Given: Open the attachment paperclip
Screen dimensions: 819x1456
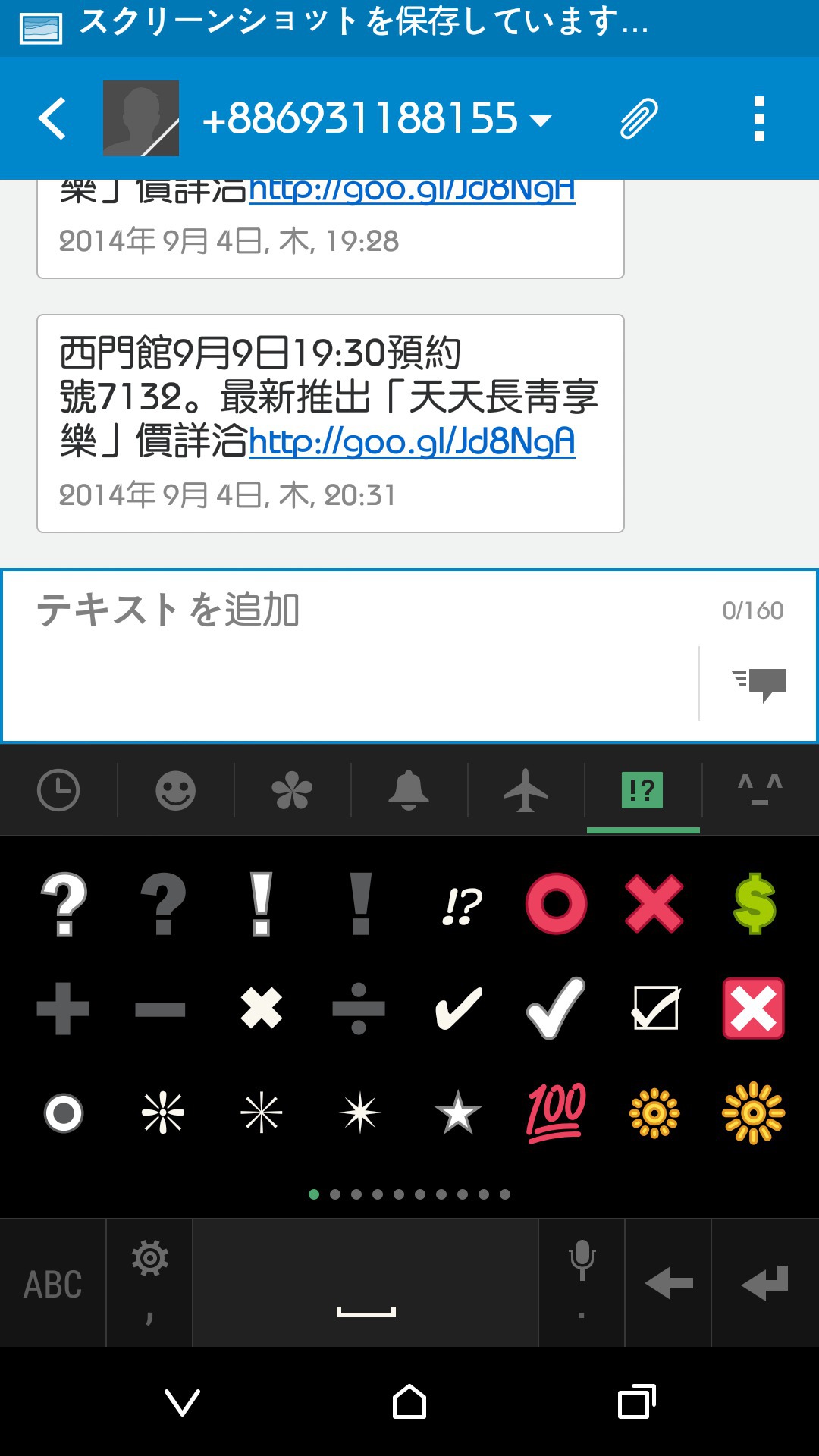Looking at the screenshot, I should pyautogui.click(x=639, y=119).
